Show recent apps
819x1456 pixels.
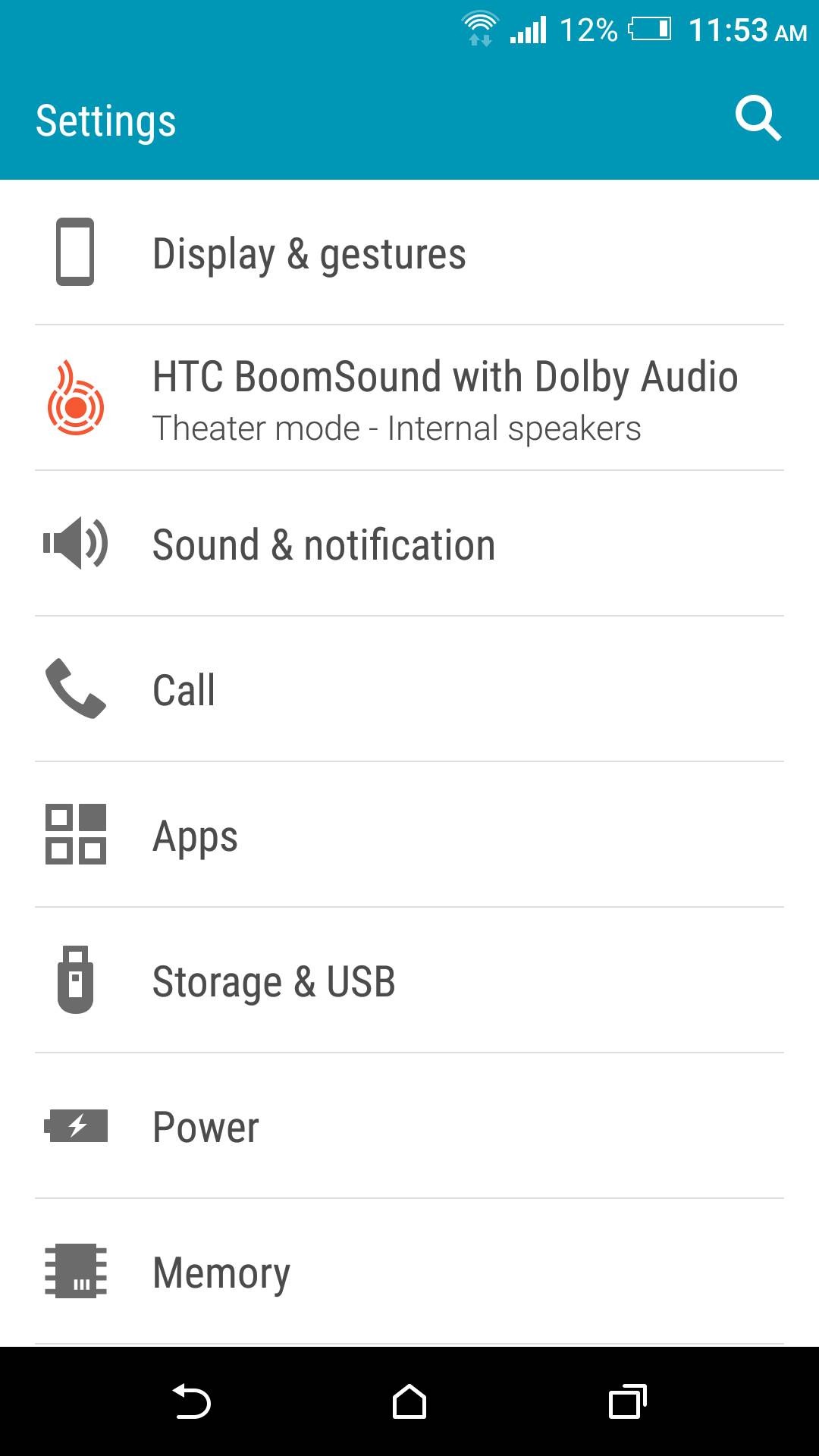tap(628, 1401)
